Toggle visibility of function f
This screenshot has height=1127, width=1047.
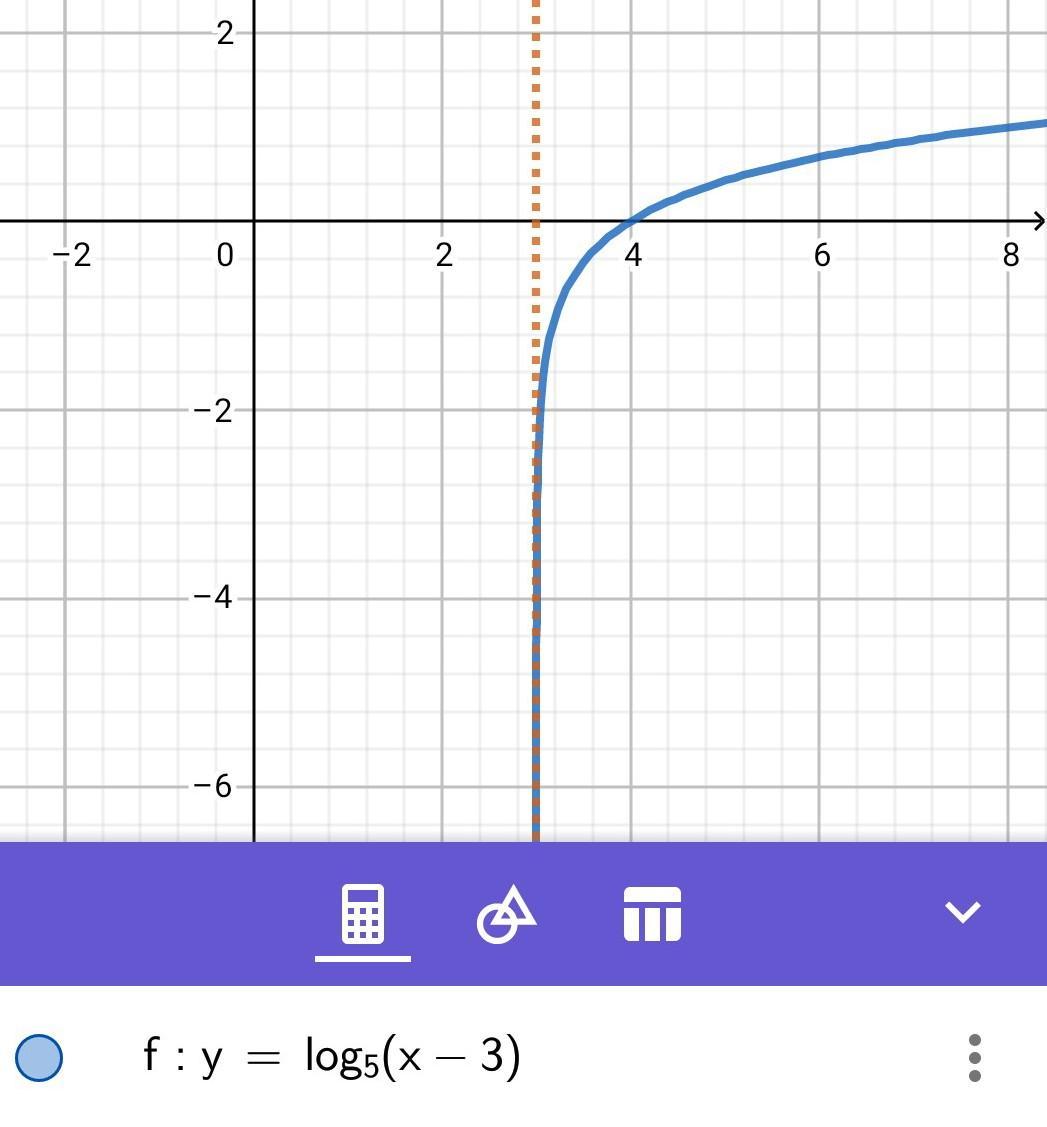[x=40, y=1057]
